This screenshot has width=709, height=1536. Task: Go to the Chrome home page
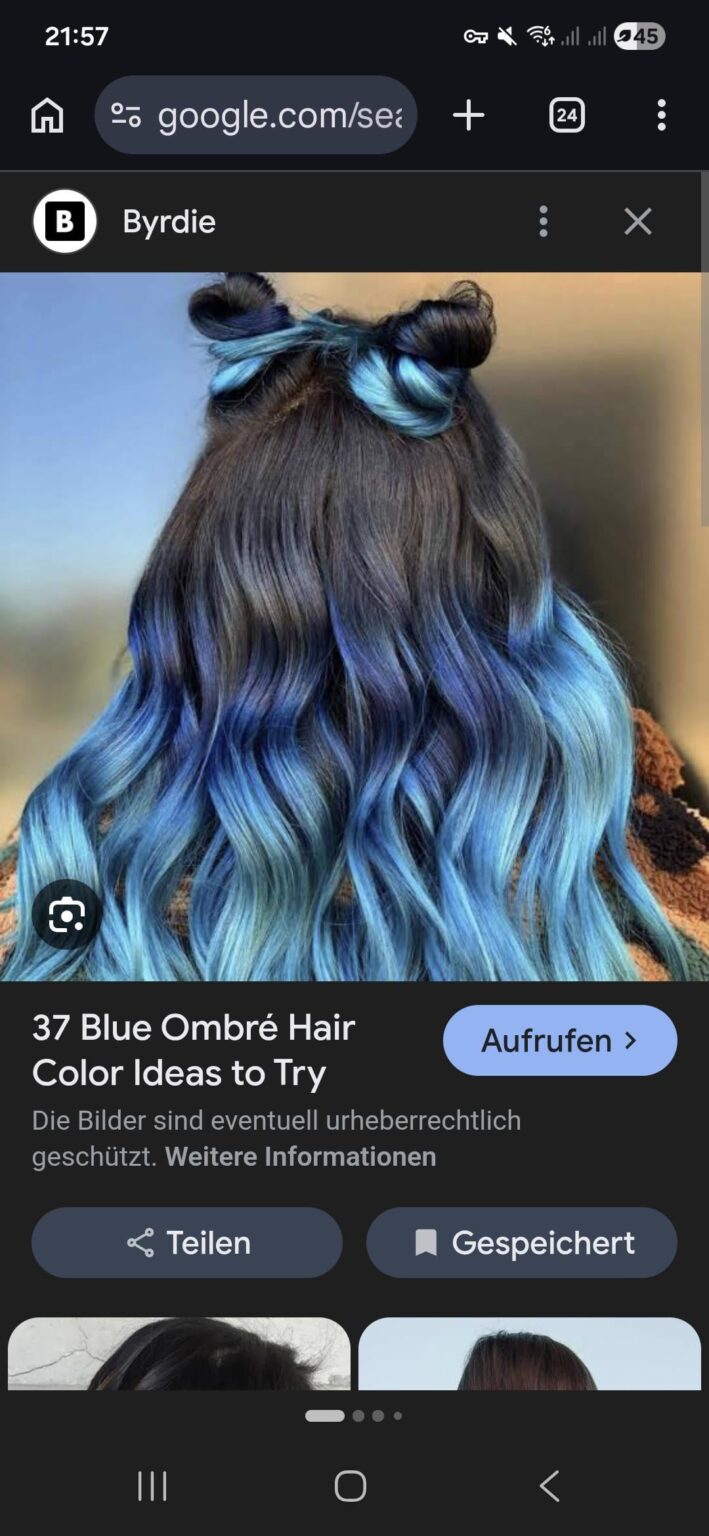point(47,116)
